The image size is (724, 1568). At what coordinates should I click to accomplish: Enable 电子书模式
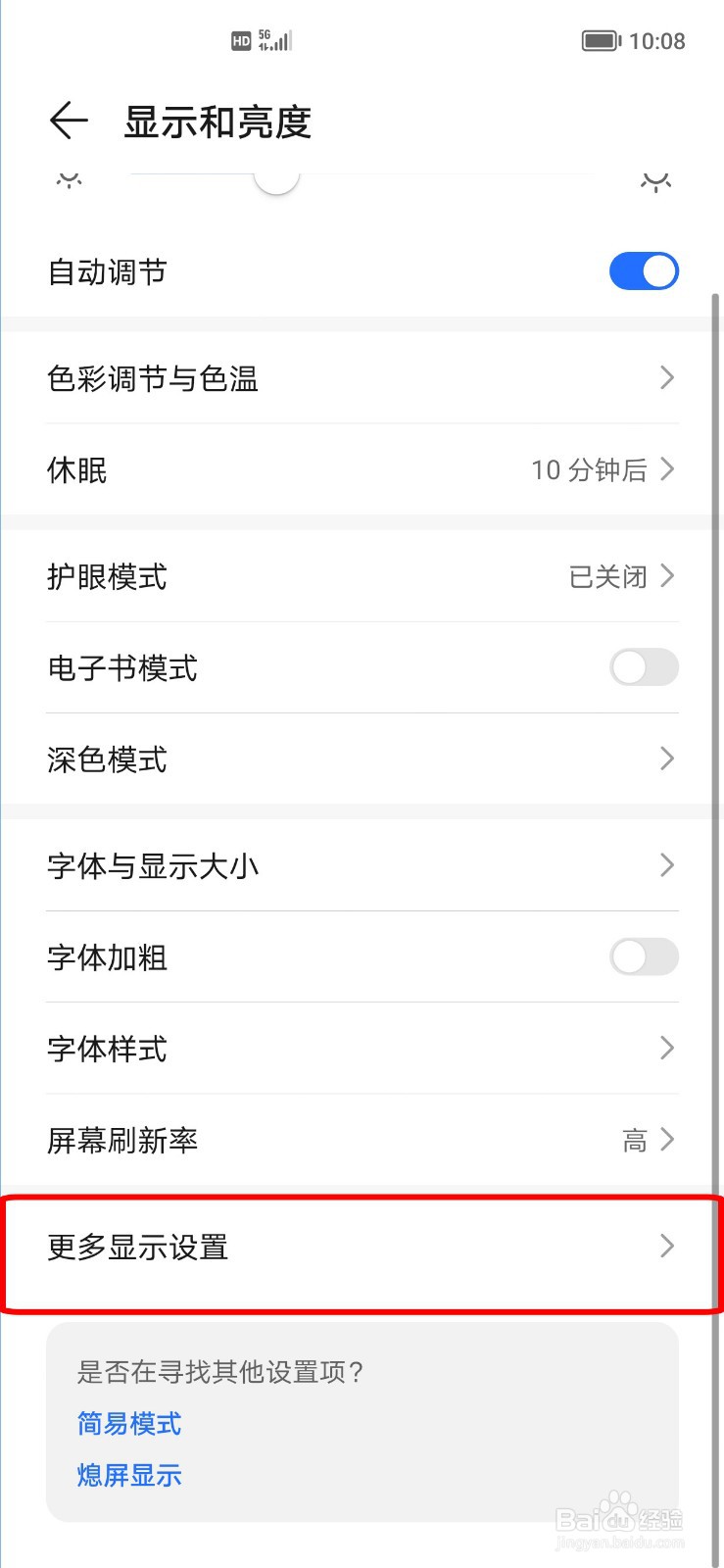click(x=644, y=667)
